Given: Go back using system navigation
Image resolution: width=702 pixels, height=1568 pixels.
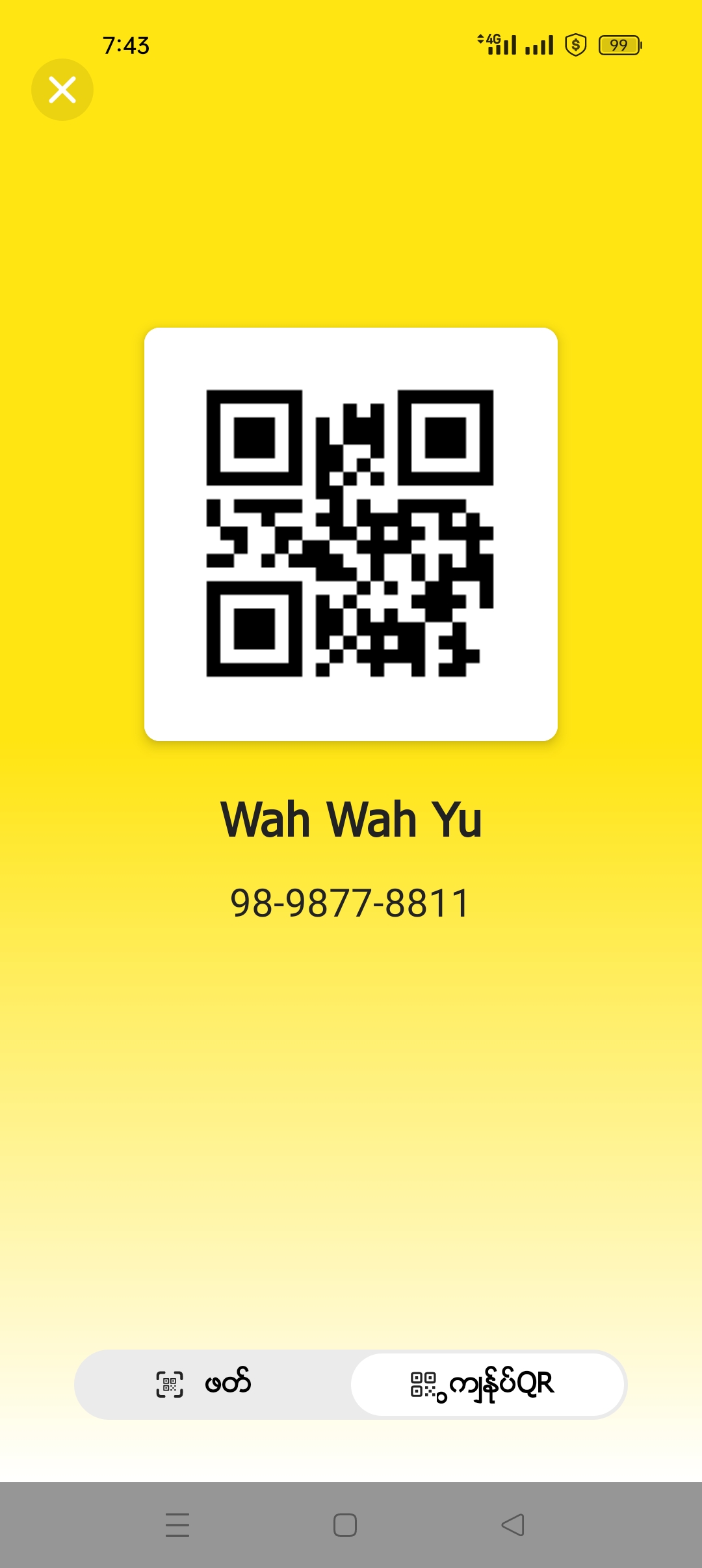Looking at the screenshot, I should point(513,1524).
